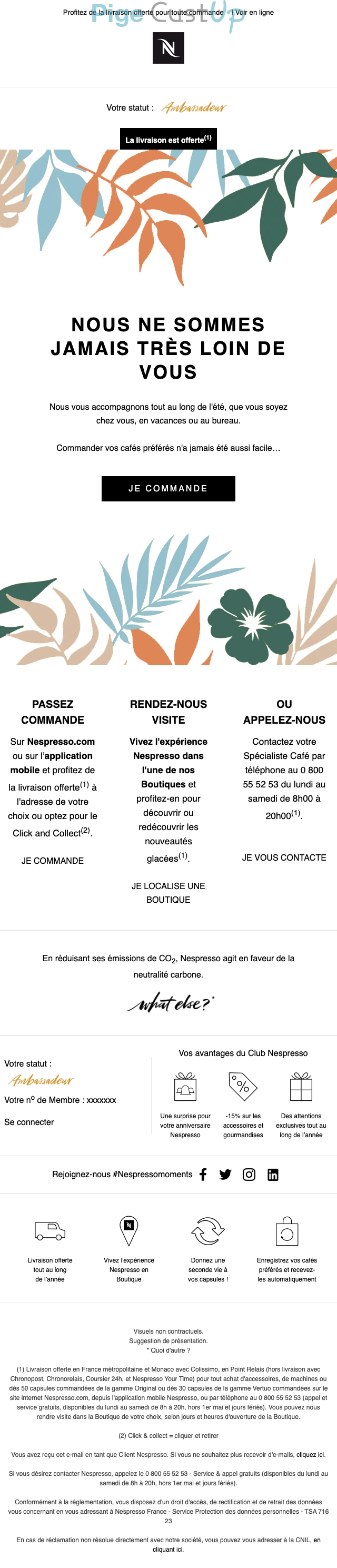Screen dimensions: 337x1568
Task: Tap the black "JE COMMANDE" button
Action: tap(168, 488)
